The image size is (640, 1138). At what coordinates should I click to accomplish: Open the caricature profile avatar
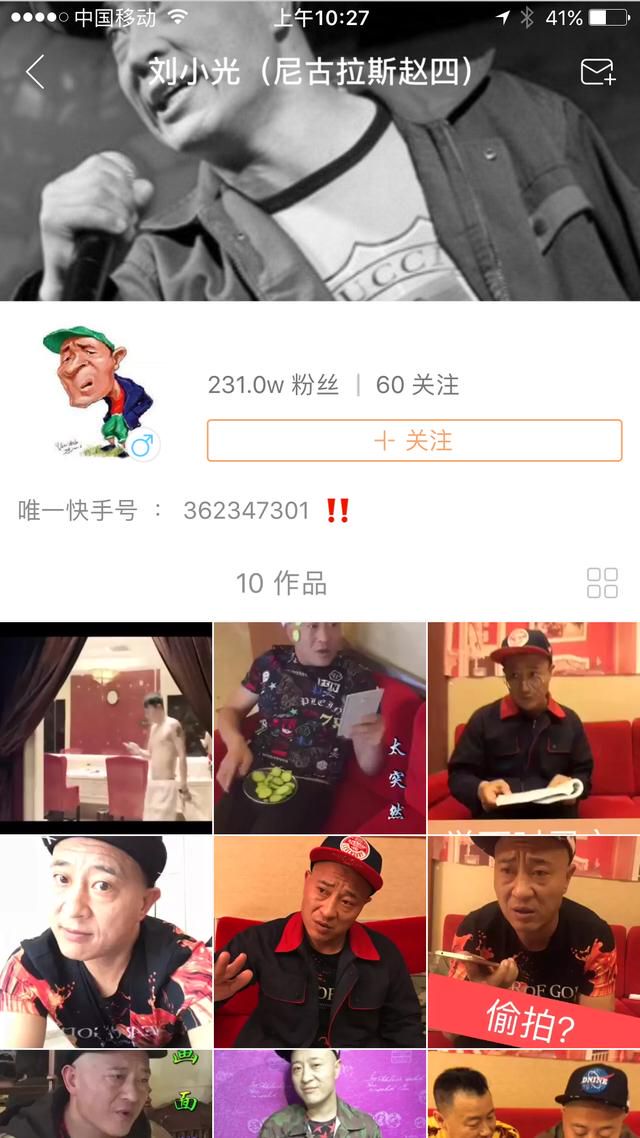point(99,390)
